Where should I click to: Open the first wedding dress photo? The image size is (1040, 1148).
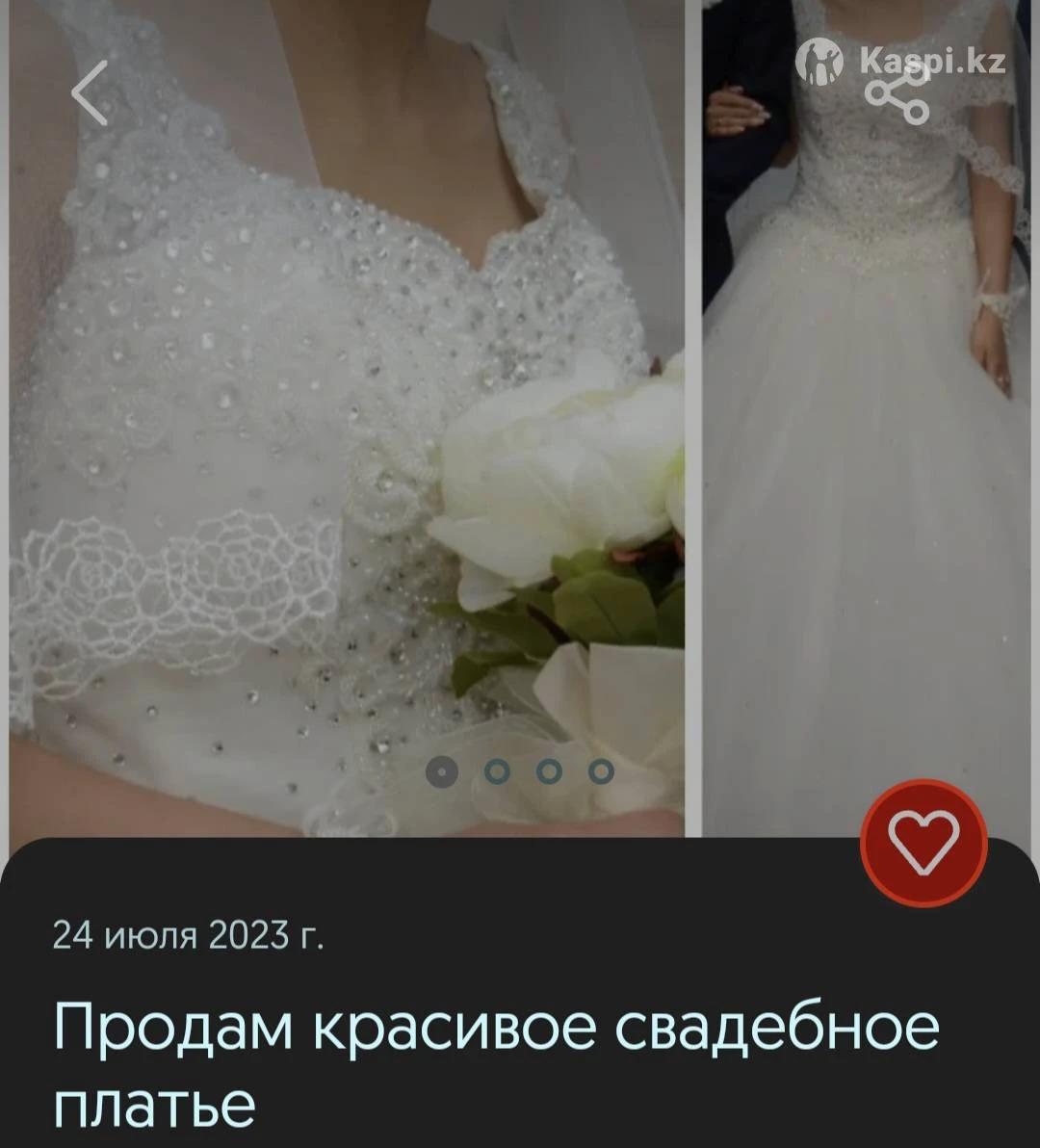click(347, 414)
